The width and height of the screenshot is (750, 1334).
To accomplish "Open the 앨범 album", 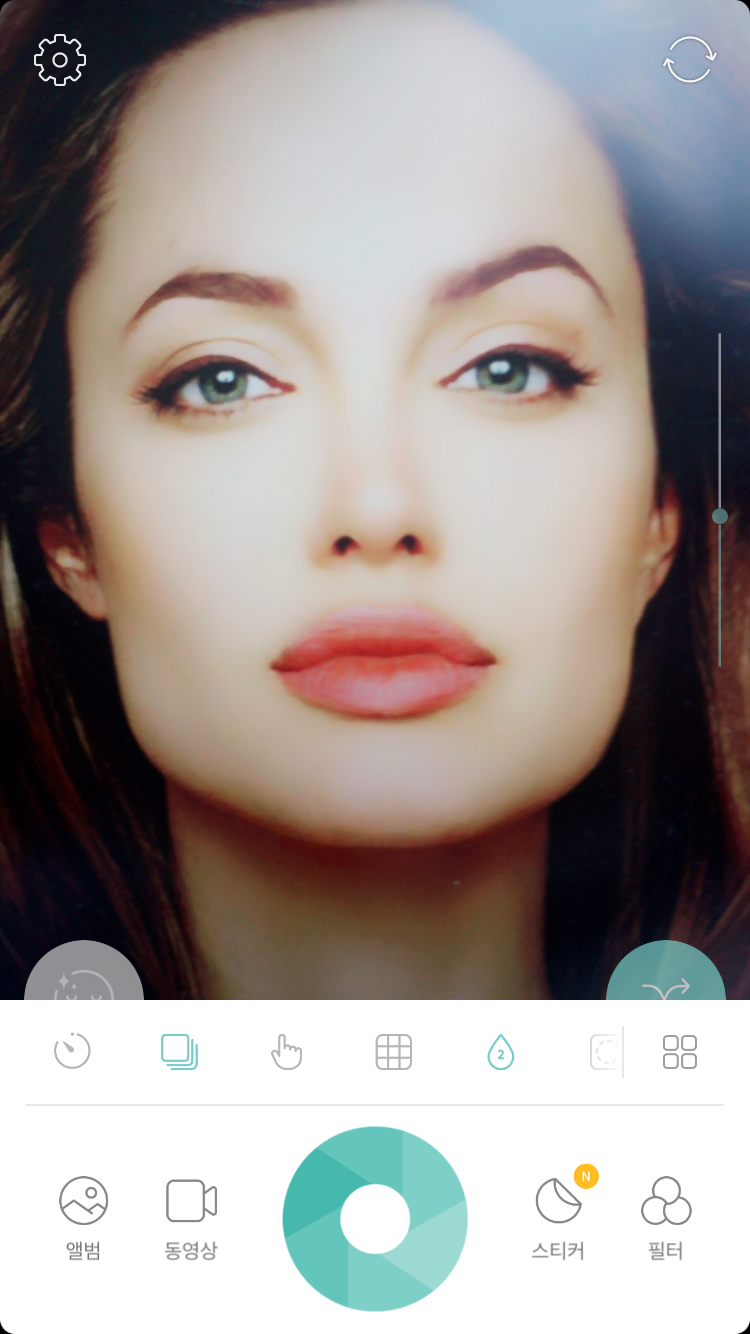I will click(84, 1215).
